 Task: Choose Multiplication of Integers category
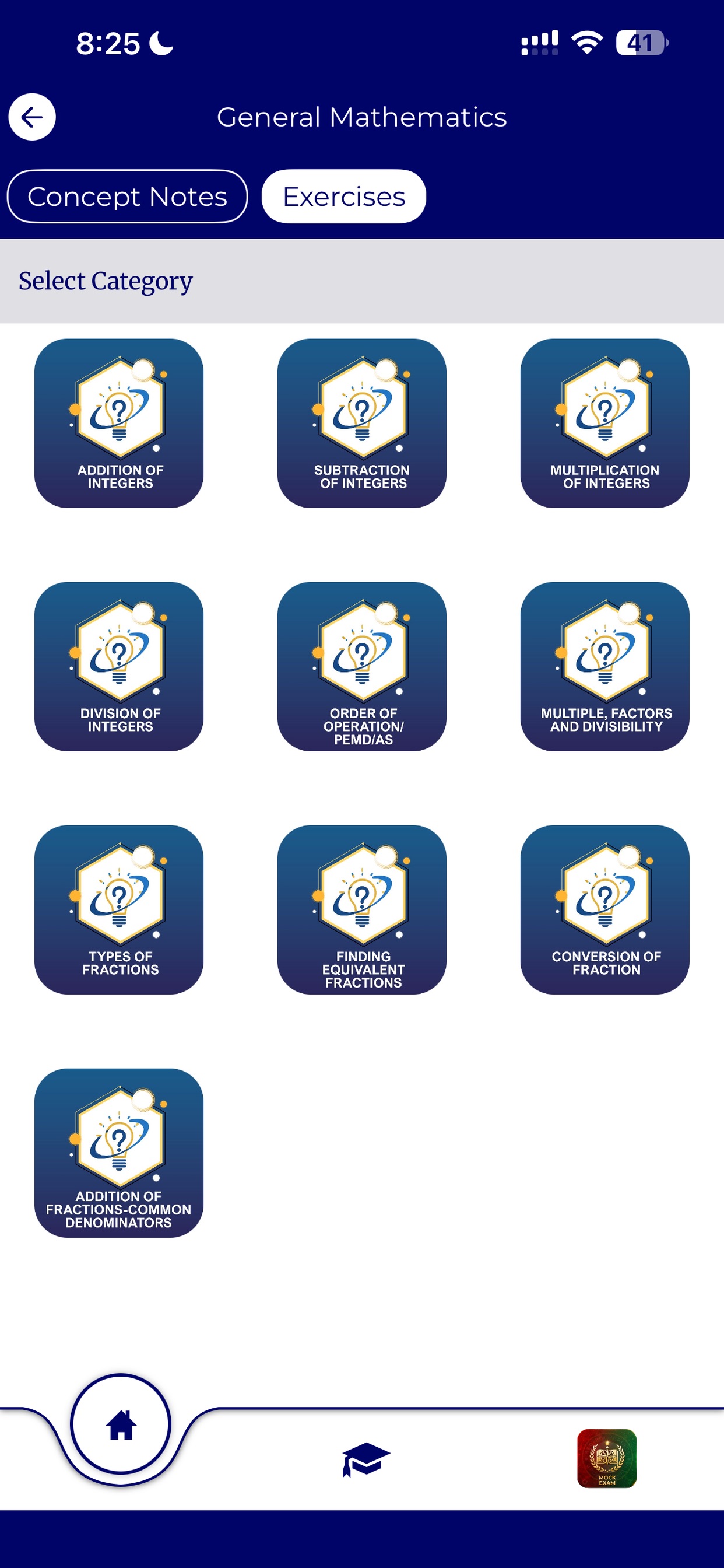tap(604, 423)
